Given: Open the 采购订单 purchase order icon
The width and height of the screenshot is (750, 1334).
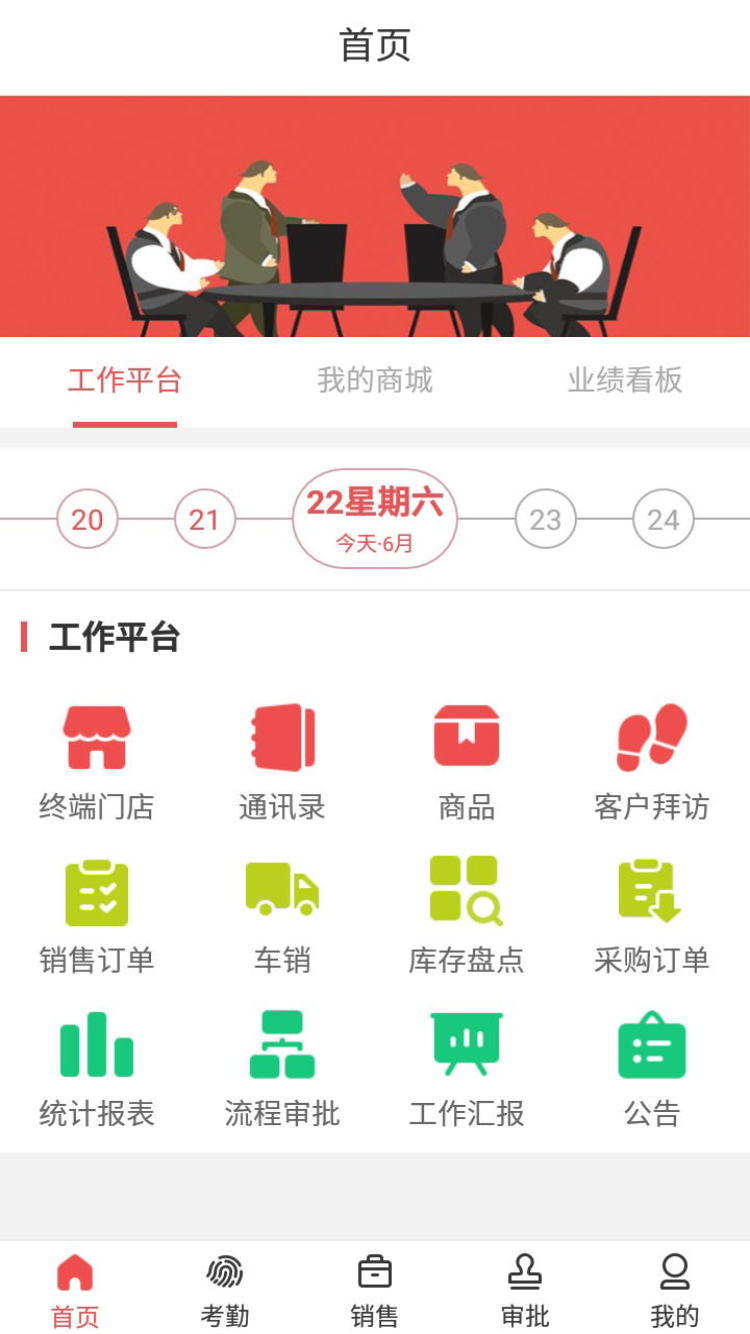Looking at the screenshot, I should coord(651,893).
